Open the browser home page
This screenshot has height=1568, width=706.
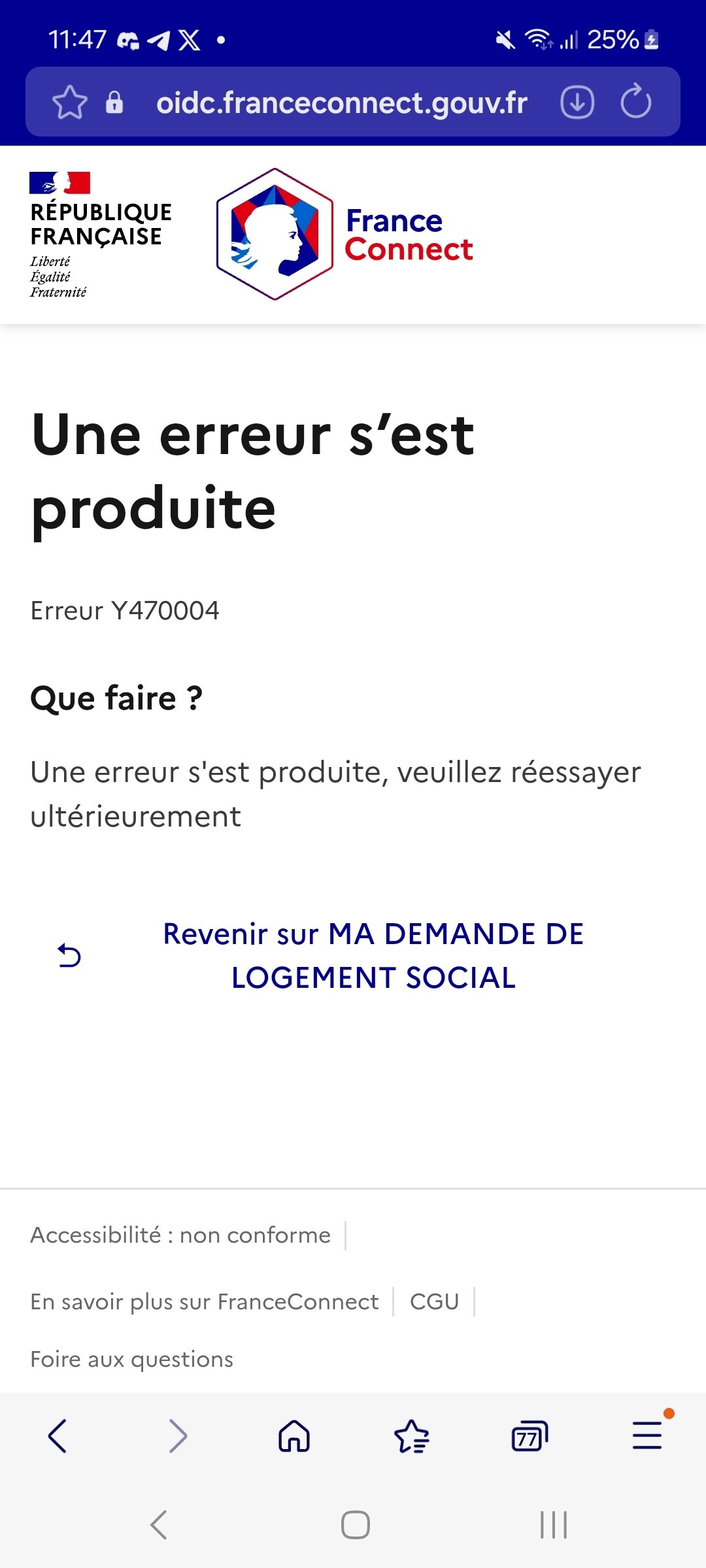click(294, 1436)
